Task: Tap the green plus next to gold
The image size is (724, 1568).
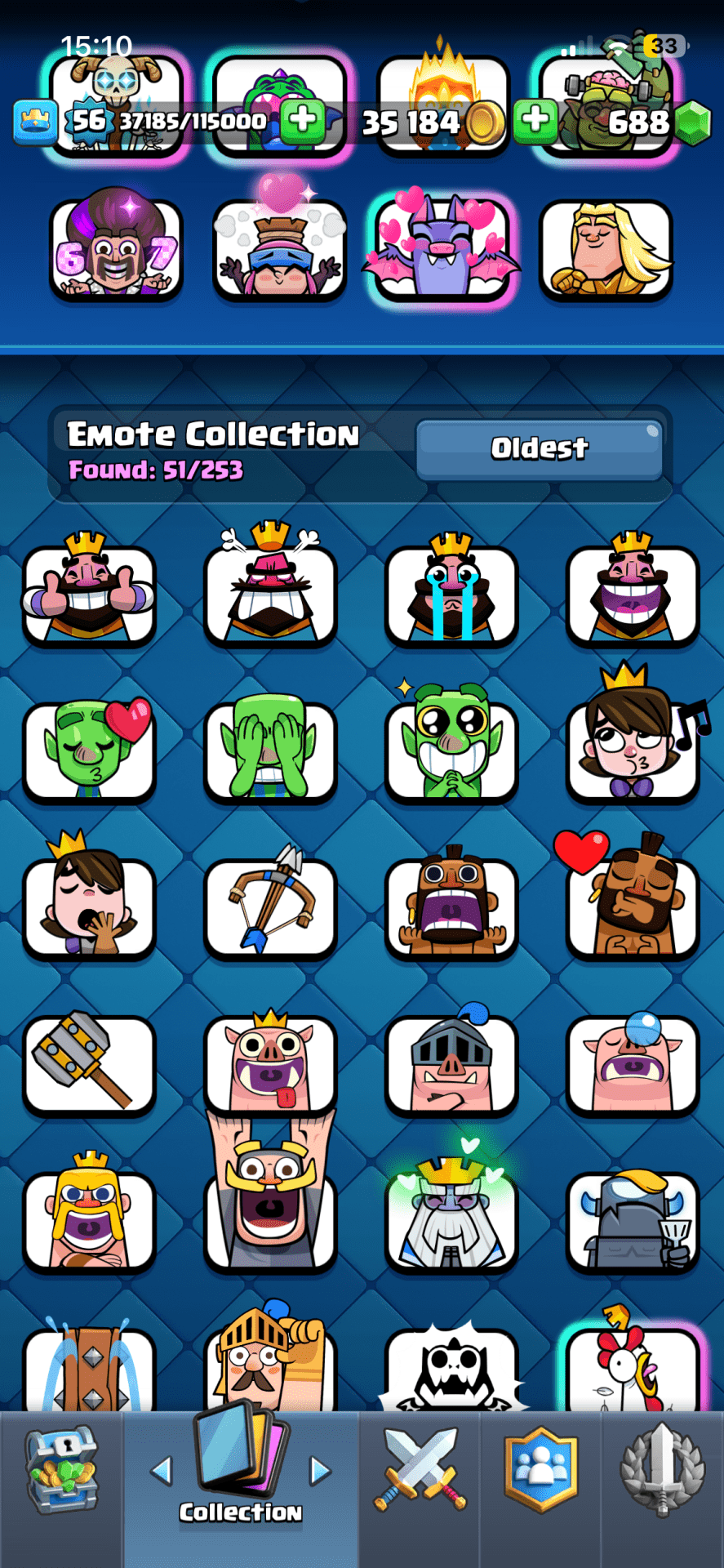Action: [x=303, y=120]
